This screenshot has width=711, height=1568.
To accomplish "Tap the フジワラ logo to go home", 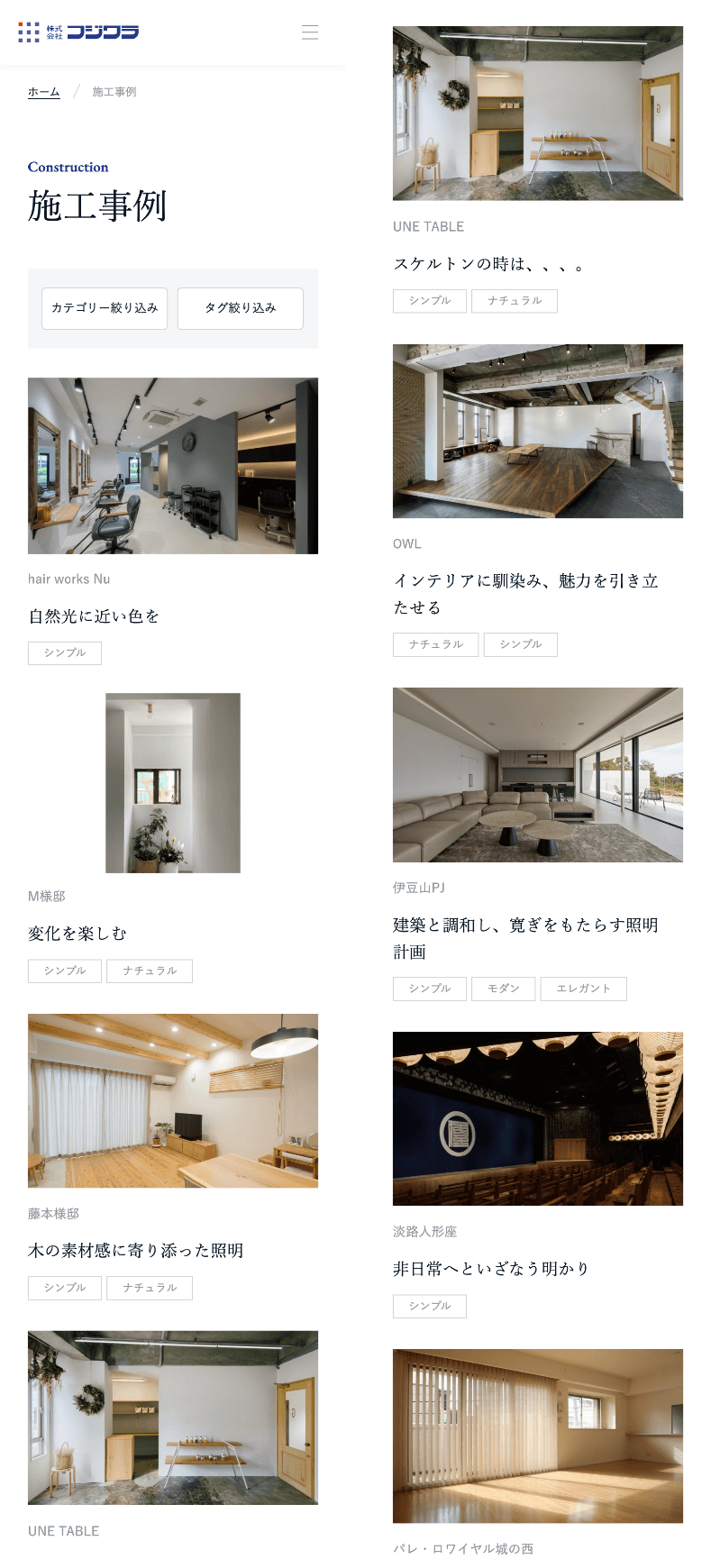I will click(78, 32).
